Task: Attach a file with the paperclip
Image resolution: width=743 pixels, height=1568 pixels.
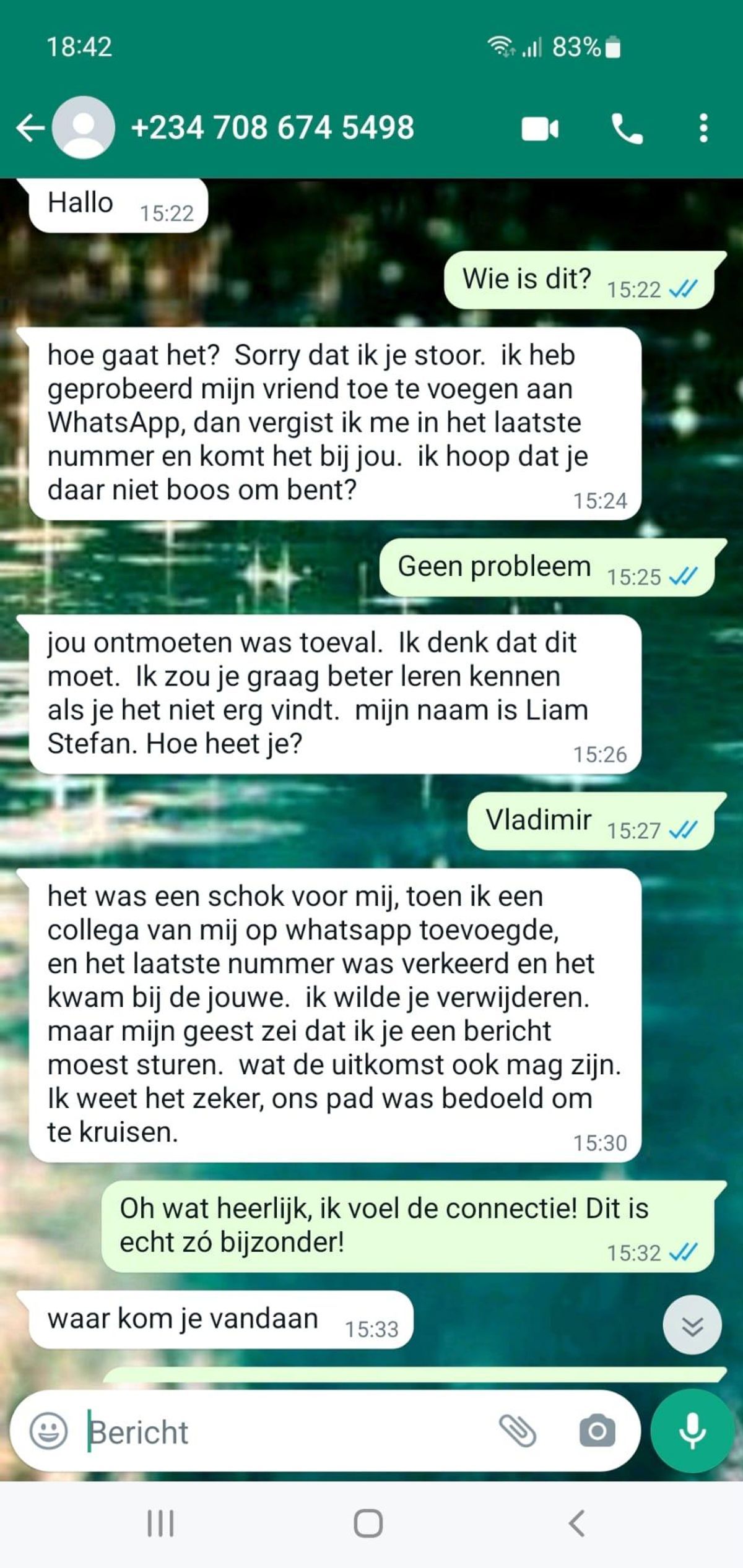Action: point(517,1431)
